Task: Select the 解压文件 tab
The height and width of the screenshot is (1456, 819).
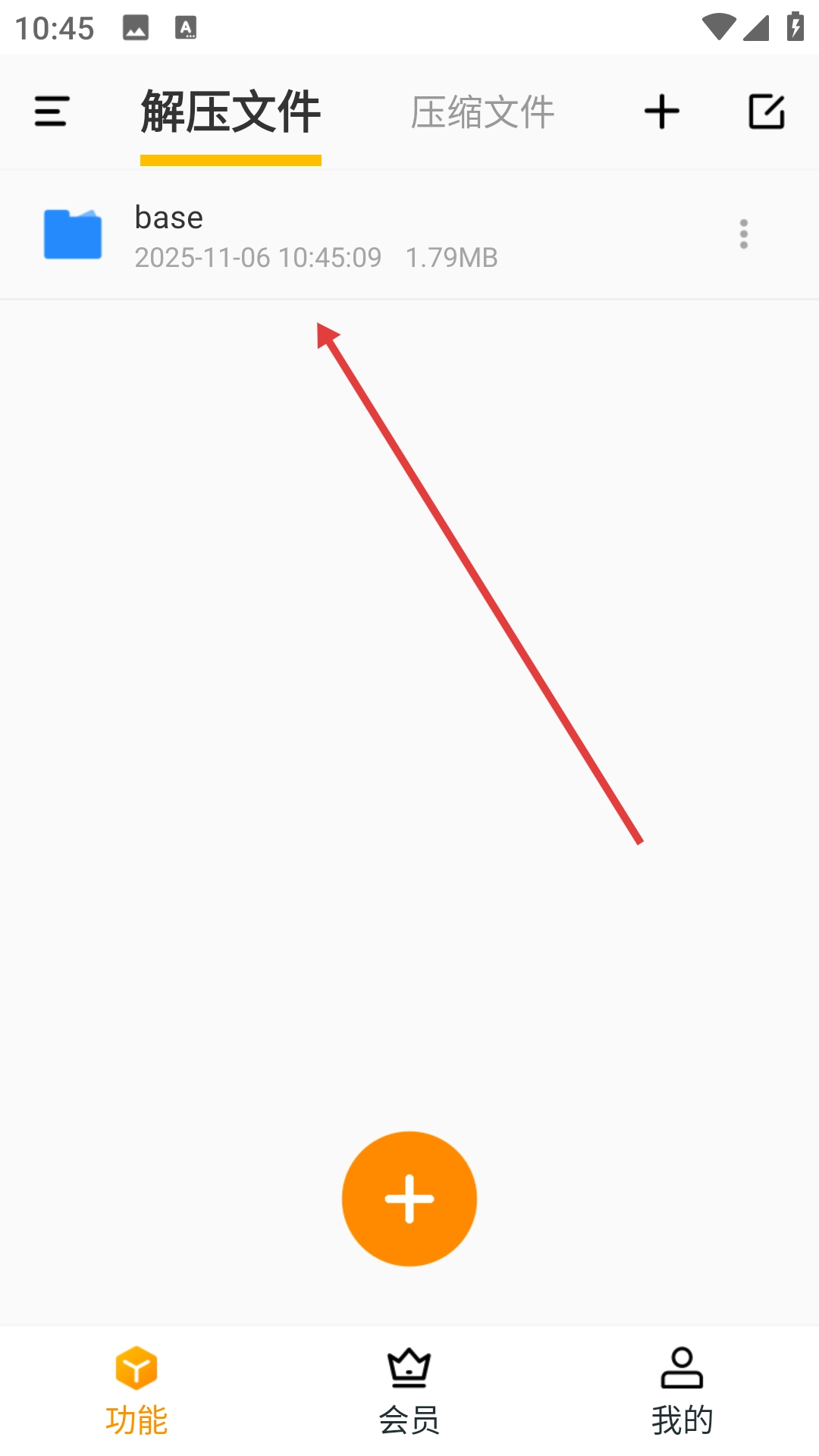Action: 231,112
